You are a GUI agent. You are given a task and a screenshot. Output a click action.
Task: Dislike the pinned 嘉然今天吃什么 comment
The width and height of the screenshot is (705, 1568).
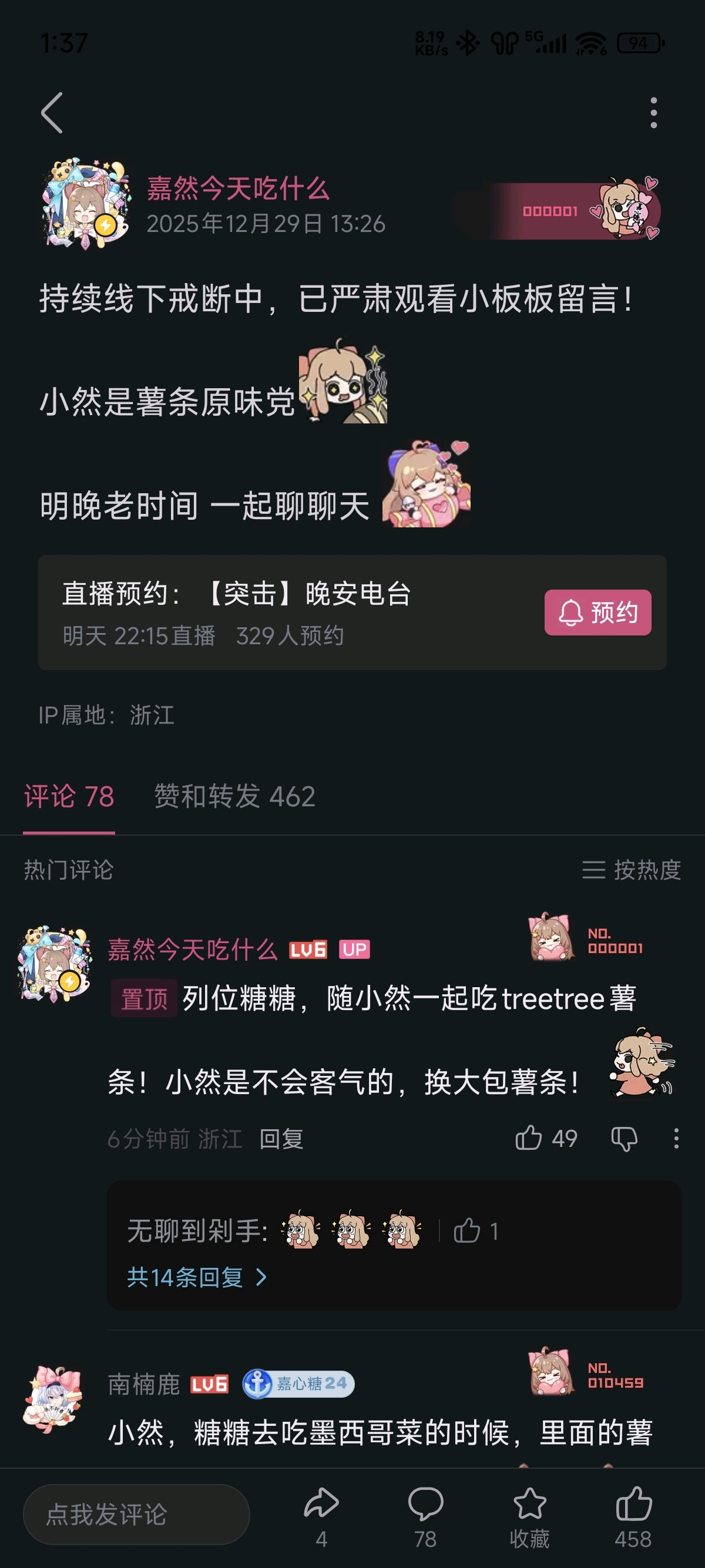coord(624,1138)
